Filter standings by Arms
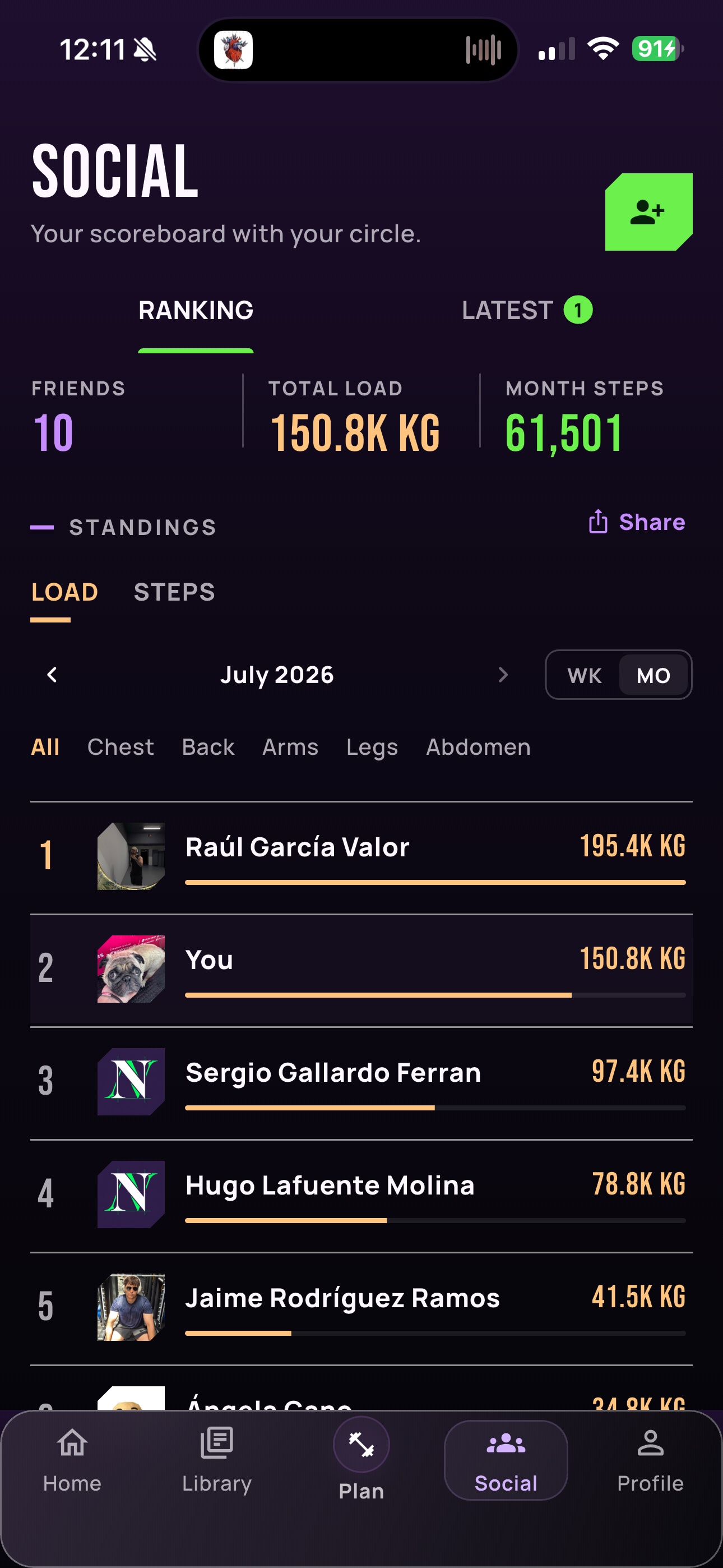 [290, 747]
